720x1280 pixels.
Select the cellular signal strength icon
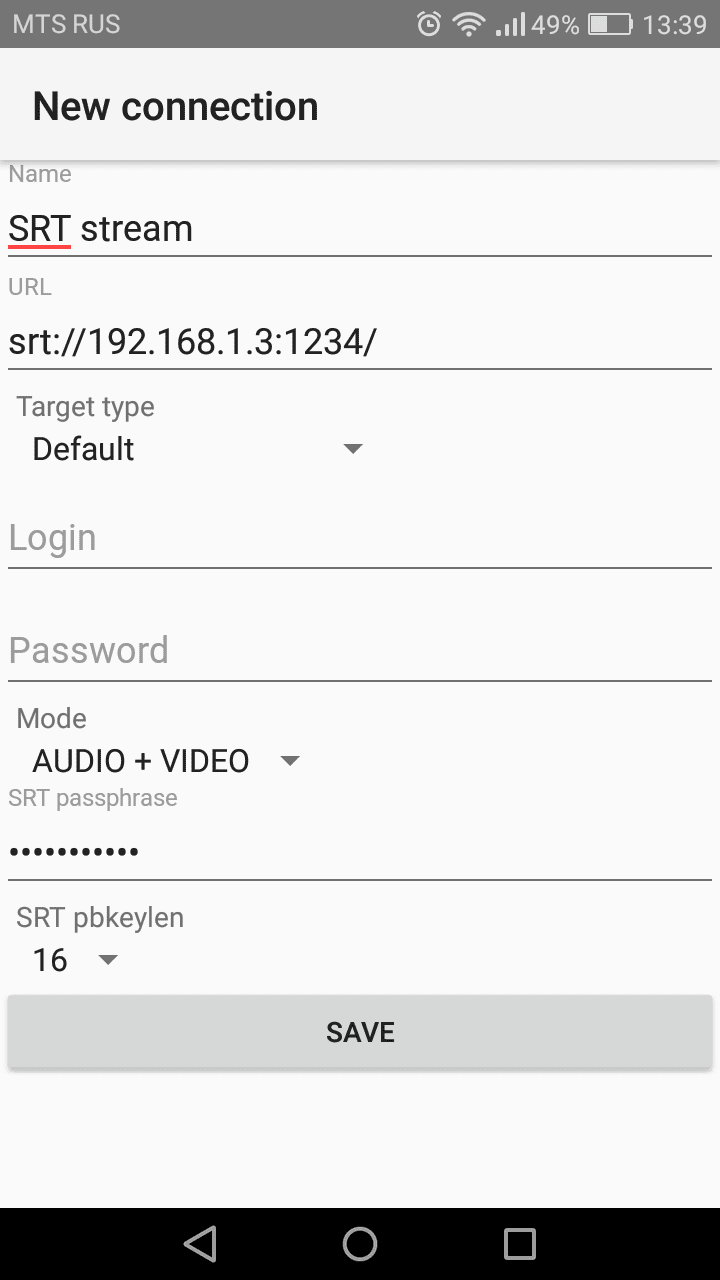coord(510,24)
